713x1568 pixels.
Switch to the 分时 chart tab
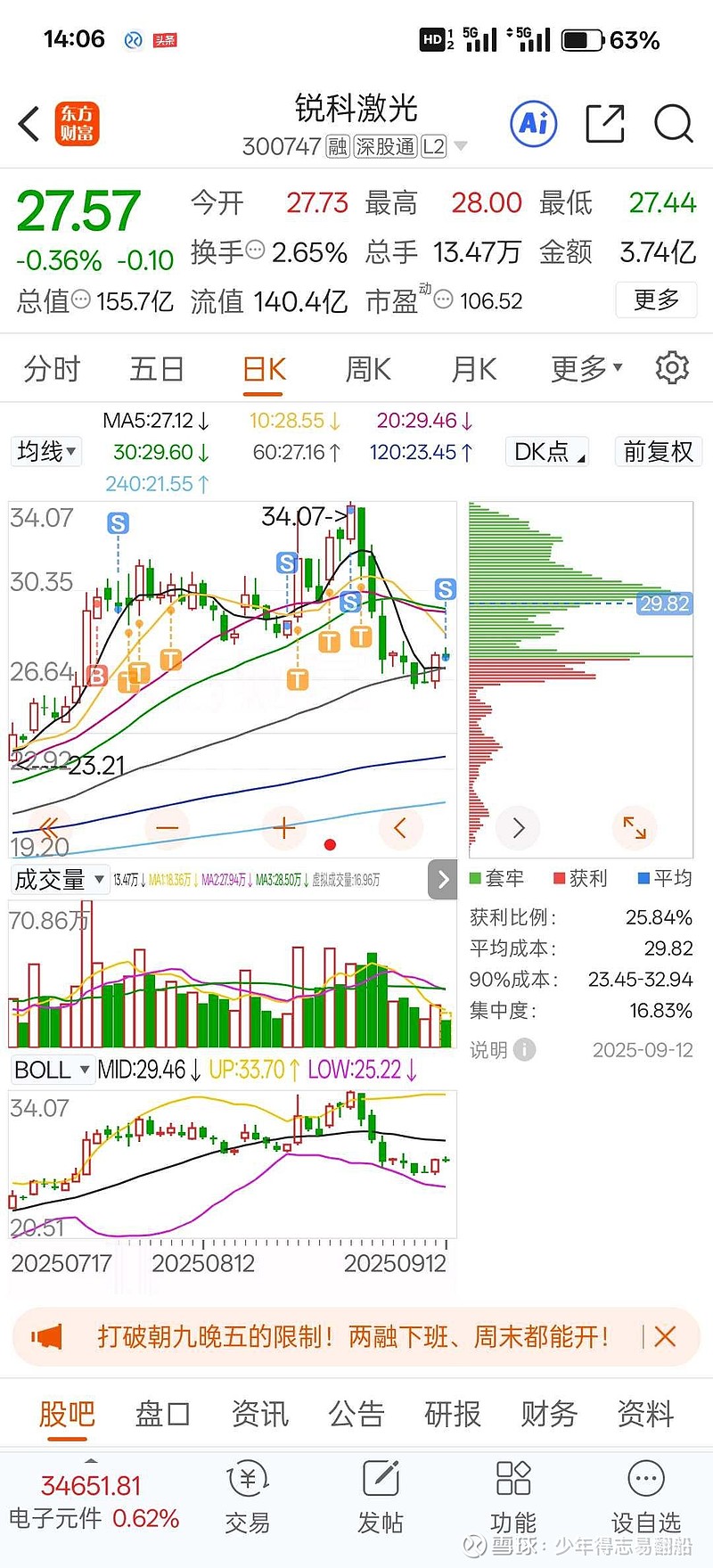tap(52, 368)
